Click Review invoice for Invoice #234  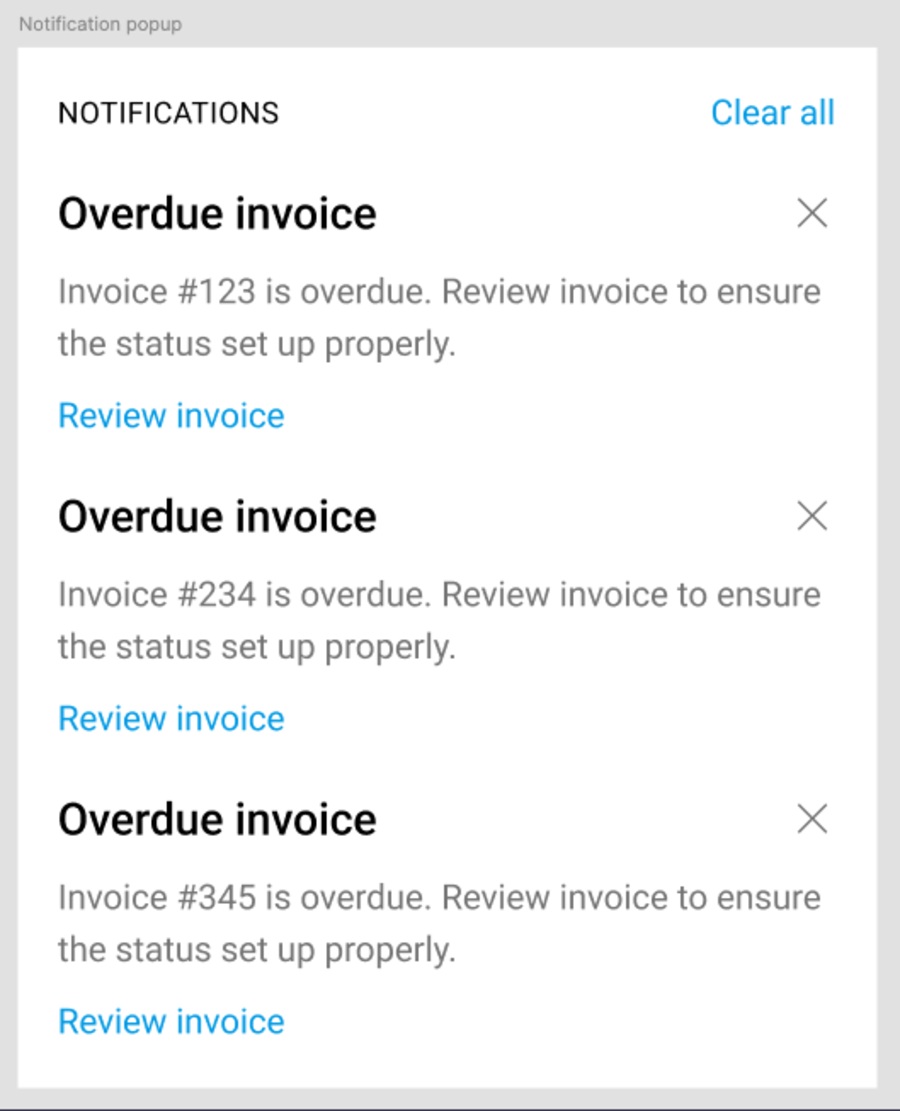point(170,718)
